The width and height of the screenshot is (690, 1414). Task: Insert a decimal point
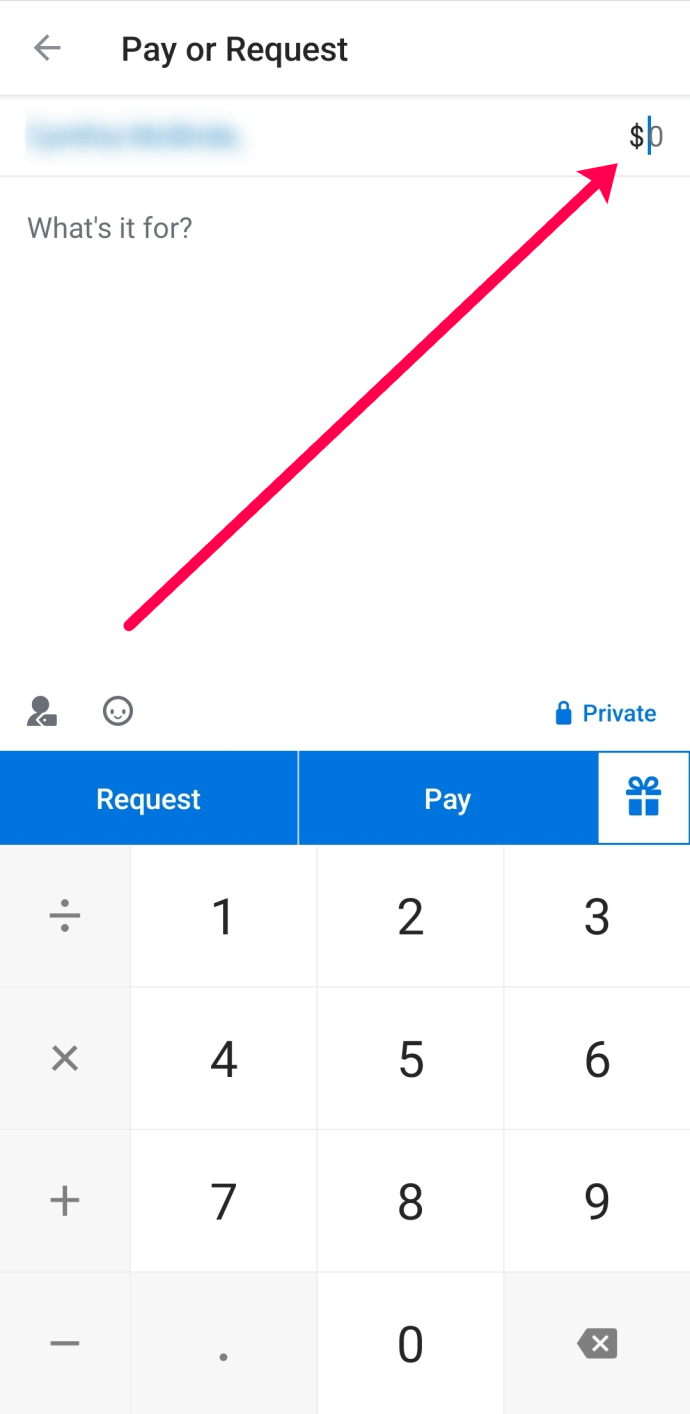click(x=224, y=1343)
